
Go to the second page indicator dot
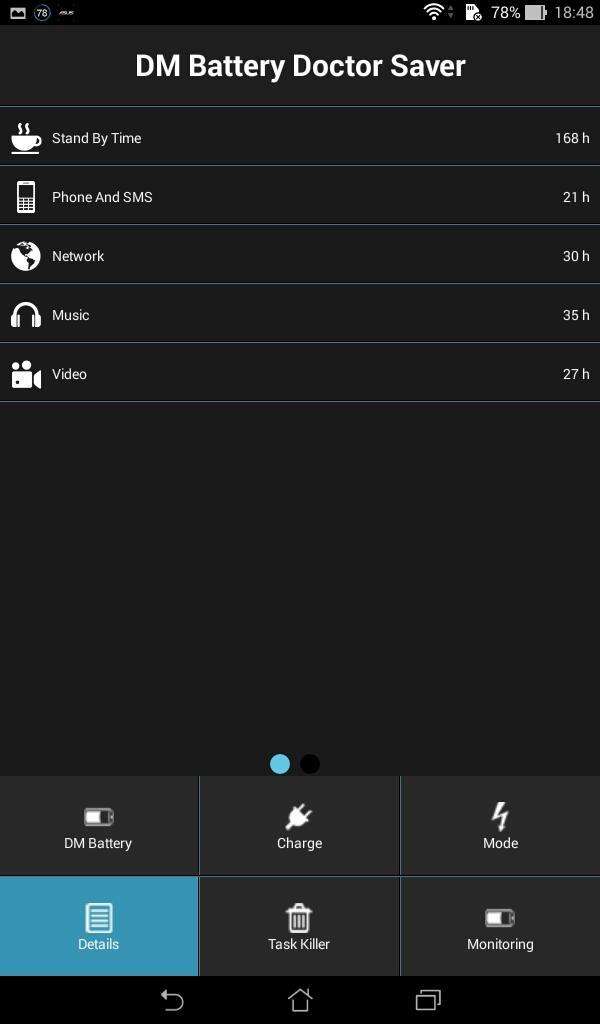(310, 764)
